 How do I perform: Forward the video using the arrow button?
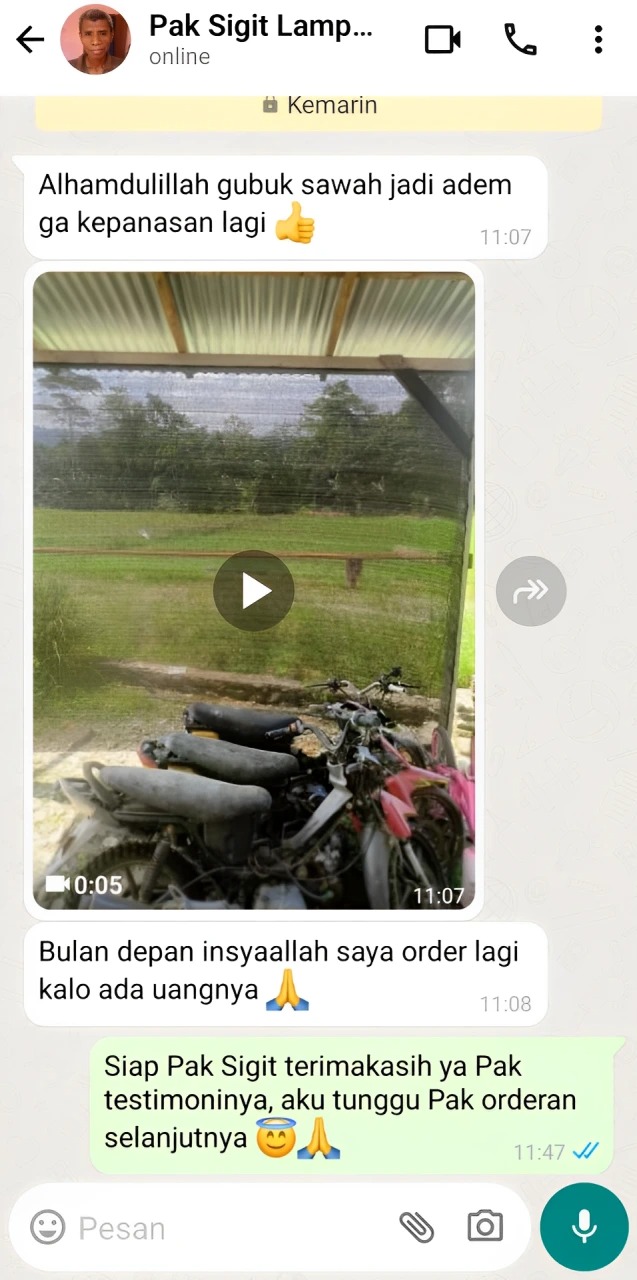coord(531,591)
